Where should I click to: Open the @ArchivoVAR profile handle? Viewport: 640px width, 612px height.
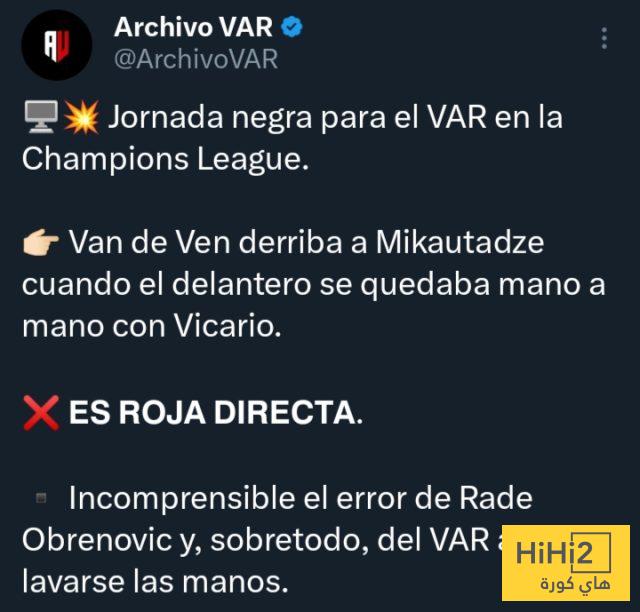196,60
